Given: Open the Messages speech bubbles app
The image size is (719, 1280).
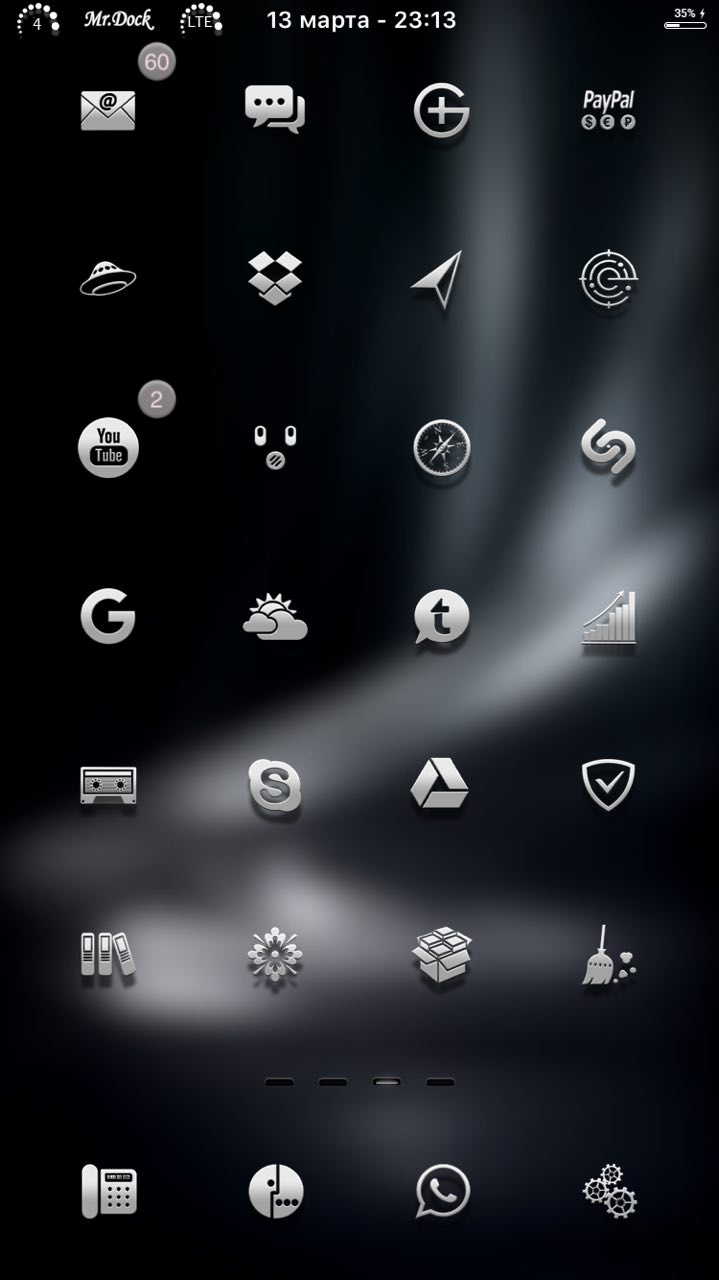Looking at the screenshot, I should click(275, 109).
